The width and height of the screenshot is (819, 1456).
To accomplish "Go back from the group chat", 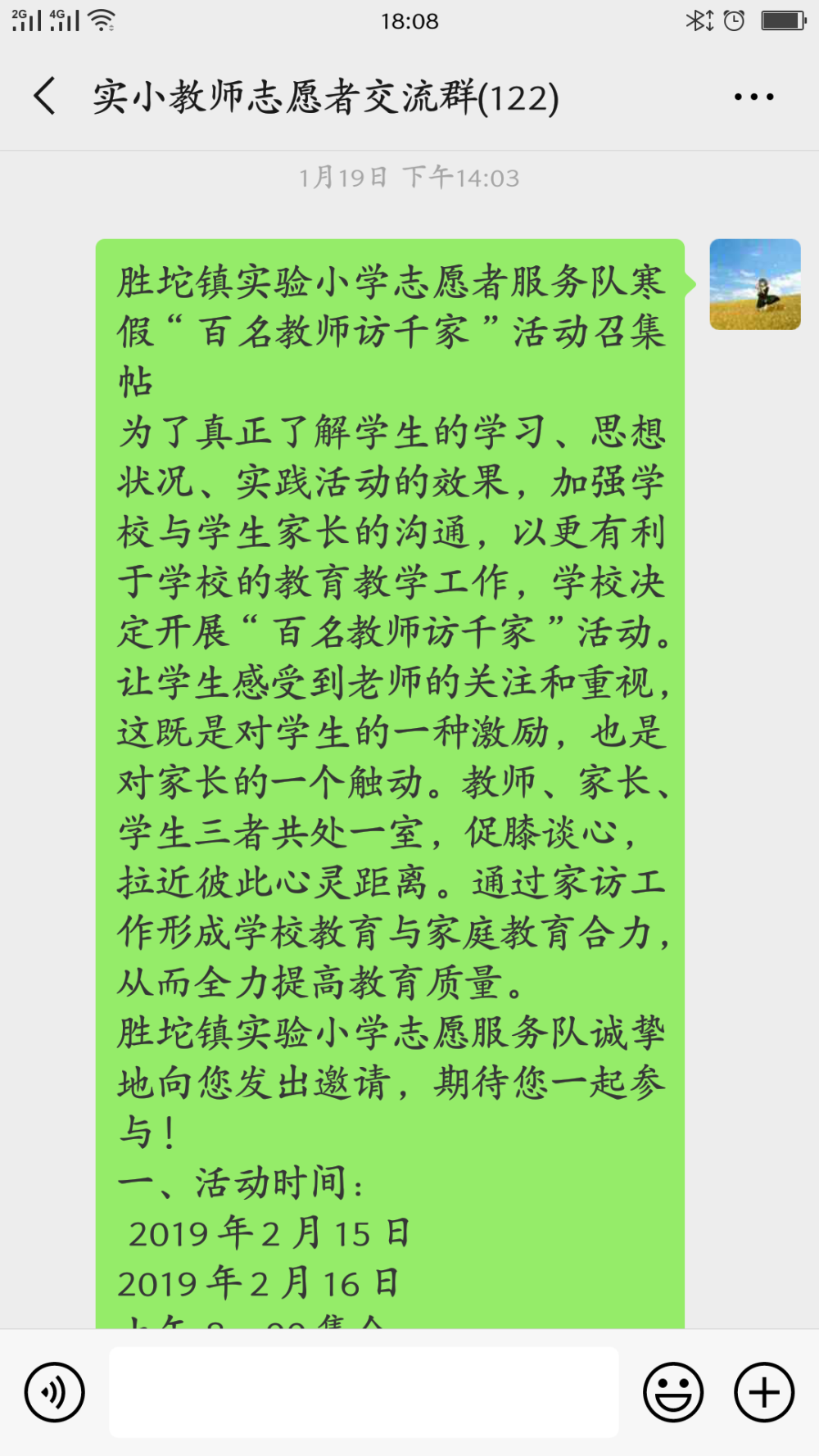I will pos(45,97).
